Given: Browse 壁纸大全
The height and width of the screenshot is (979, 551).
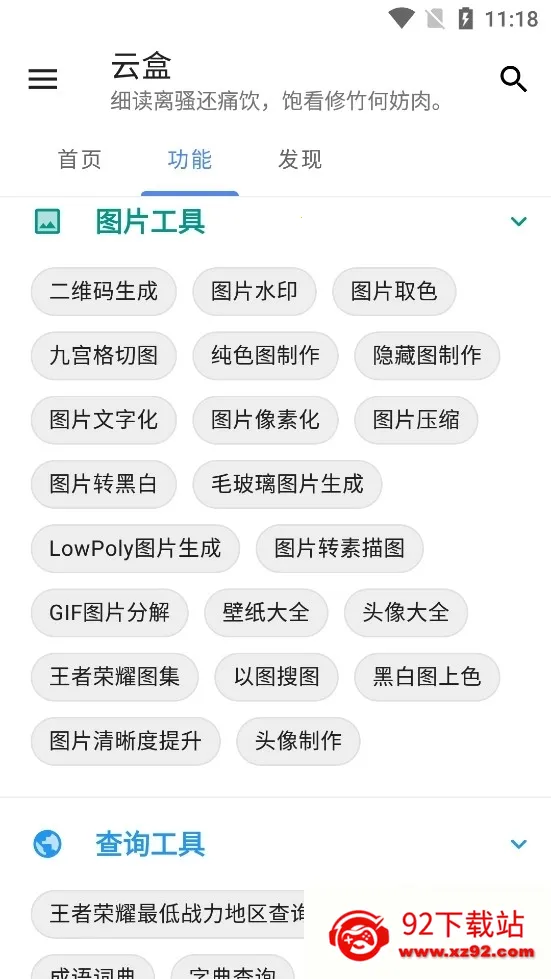Looking at the screenshot, I should 266,613.
